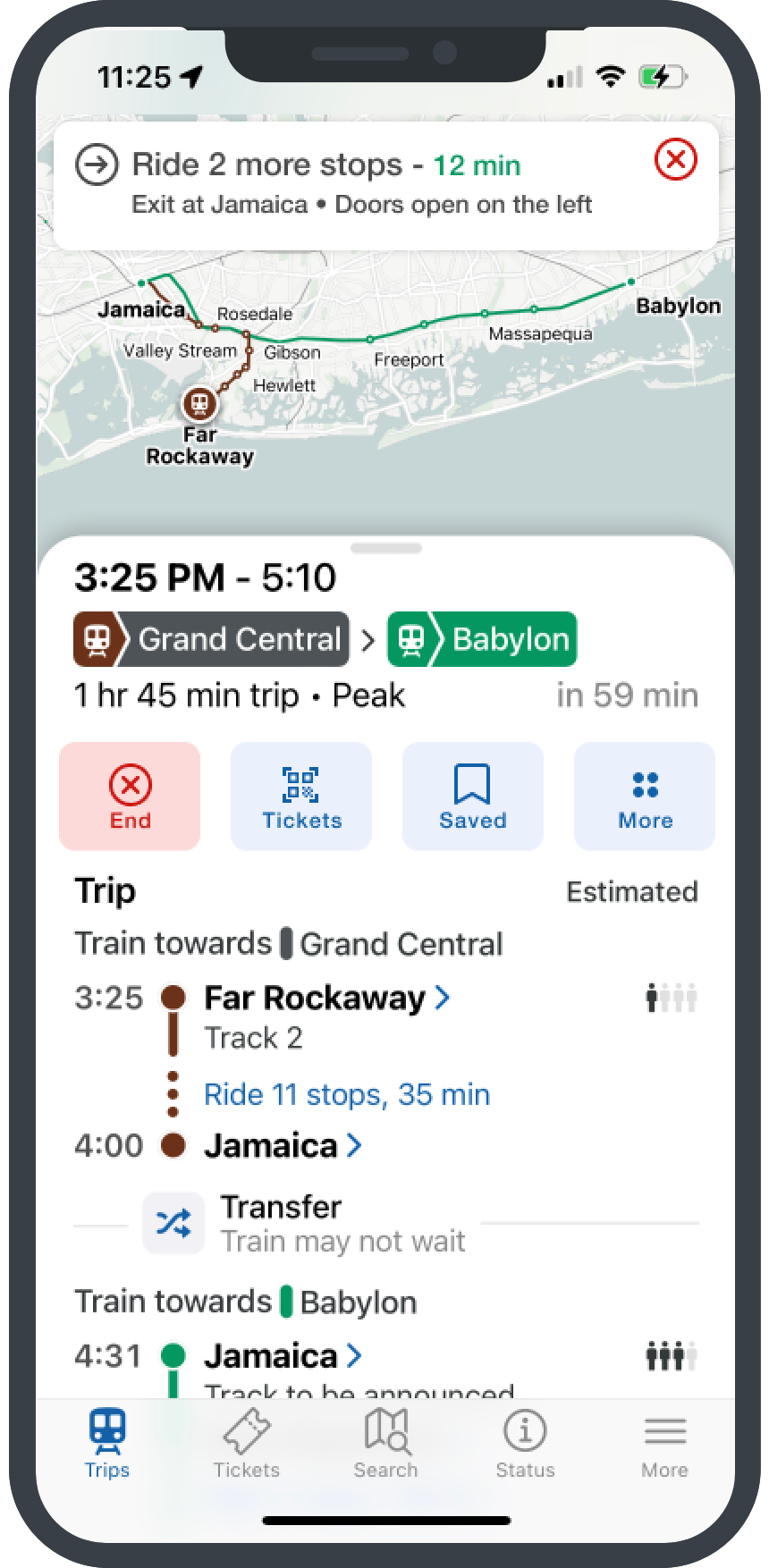Dismiss the ride instruction banner

(x=676, y=161)
